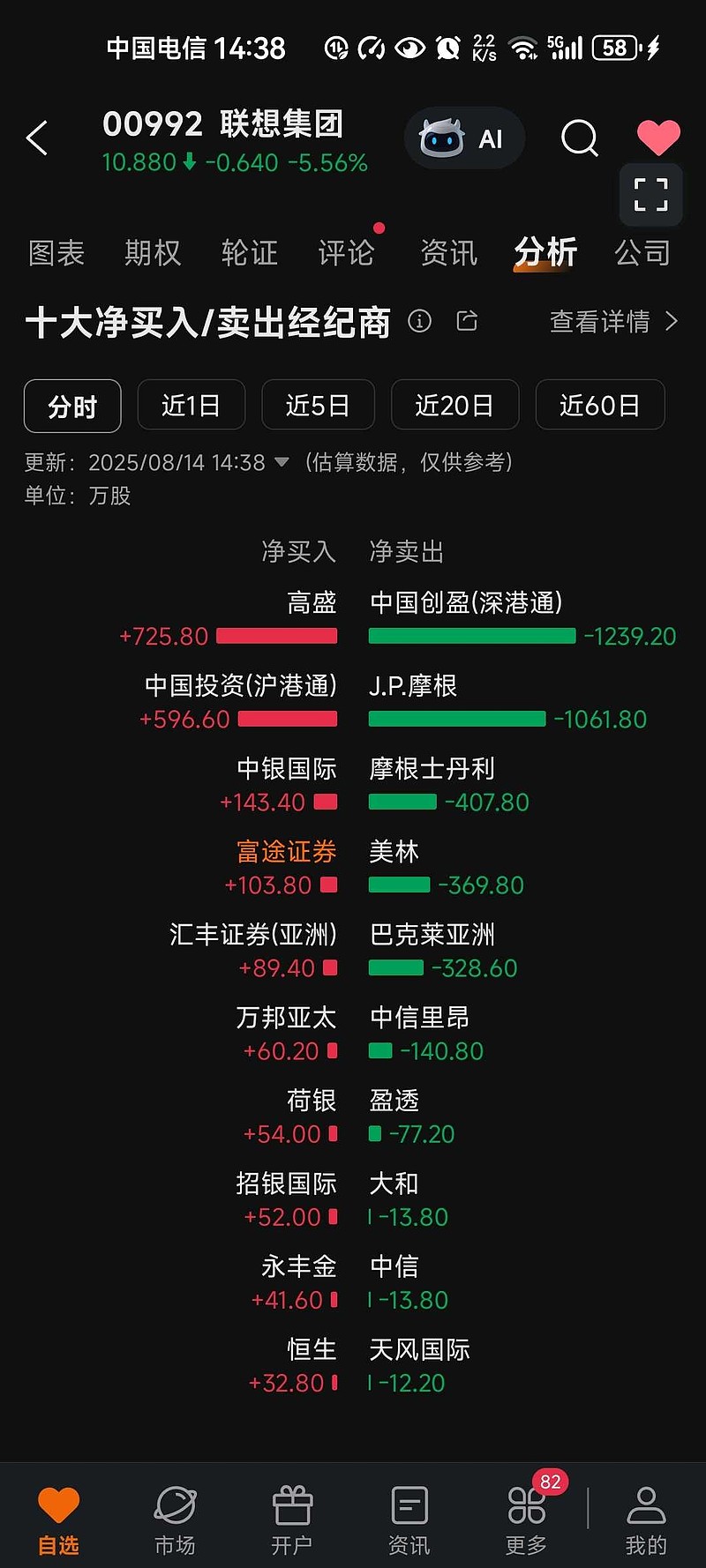Expand the update time dropdown

(282, 462)
